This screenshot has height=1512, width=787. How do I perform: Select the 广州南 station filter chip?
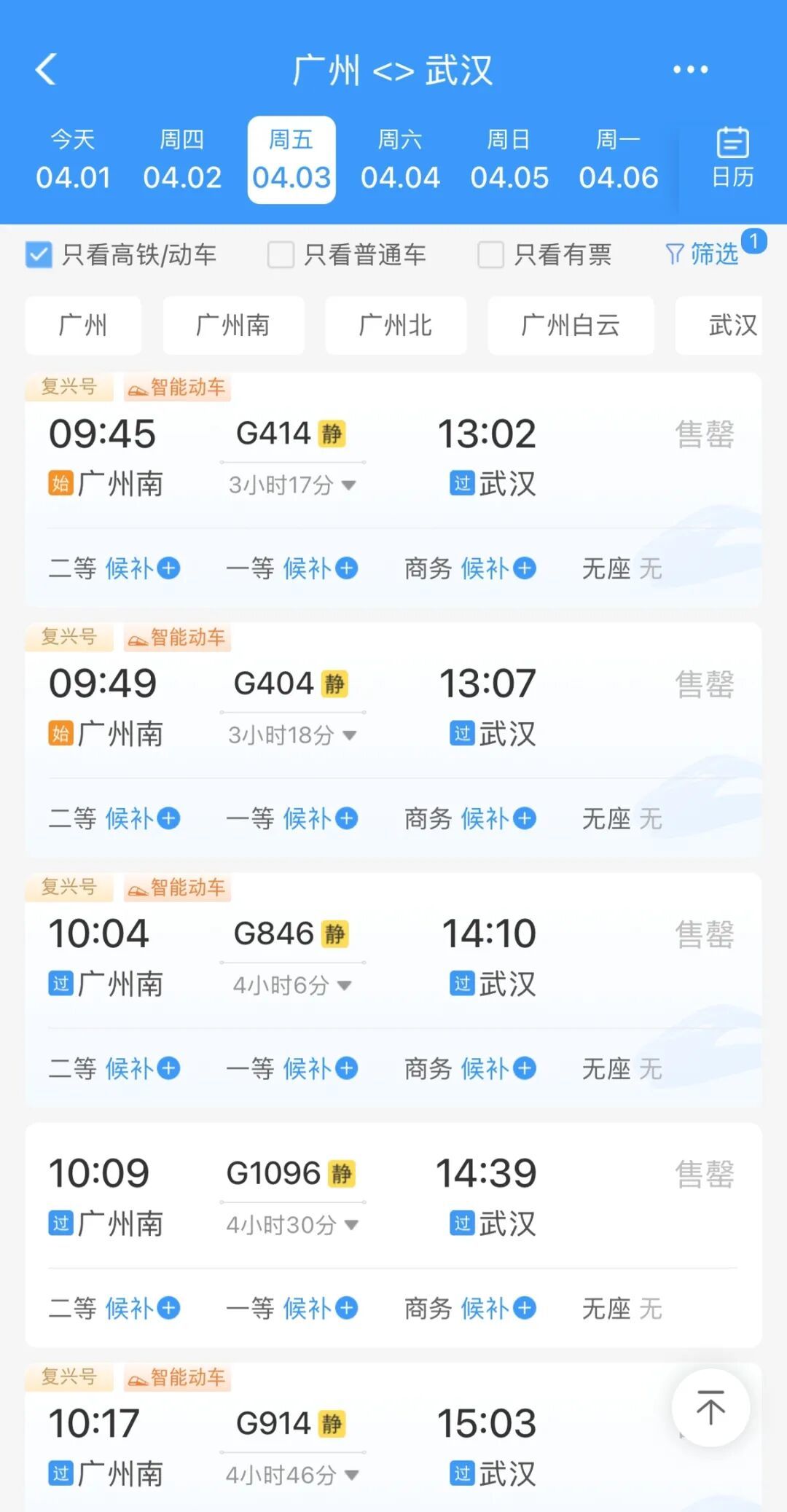(232, 326)
